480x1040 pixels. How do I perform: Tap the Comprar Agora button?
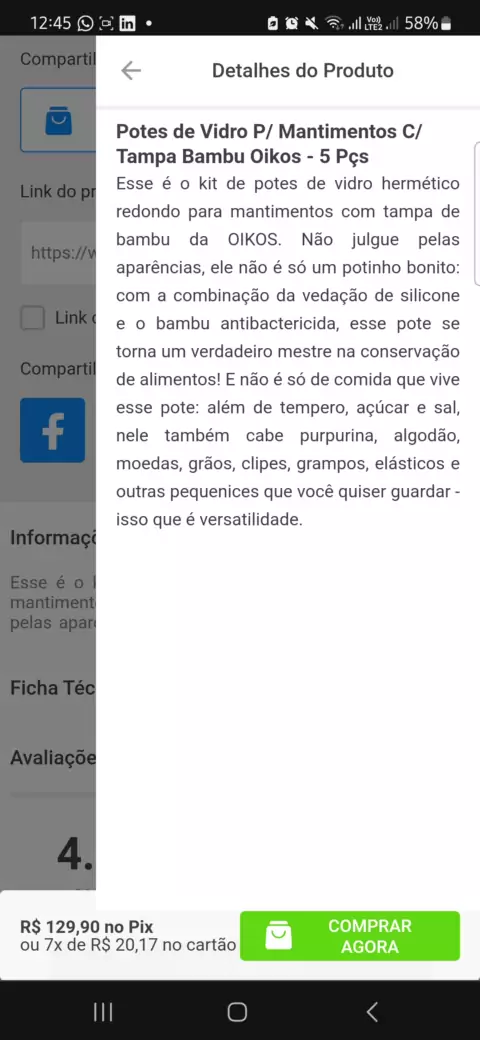[349, 936]
